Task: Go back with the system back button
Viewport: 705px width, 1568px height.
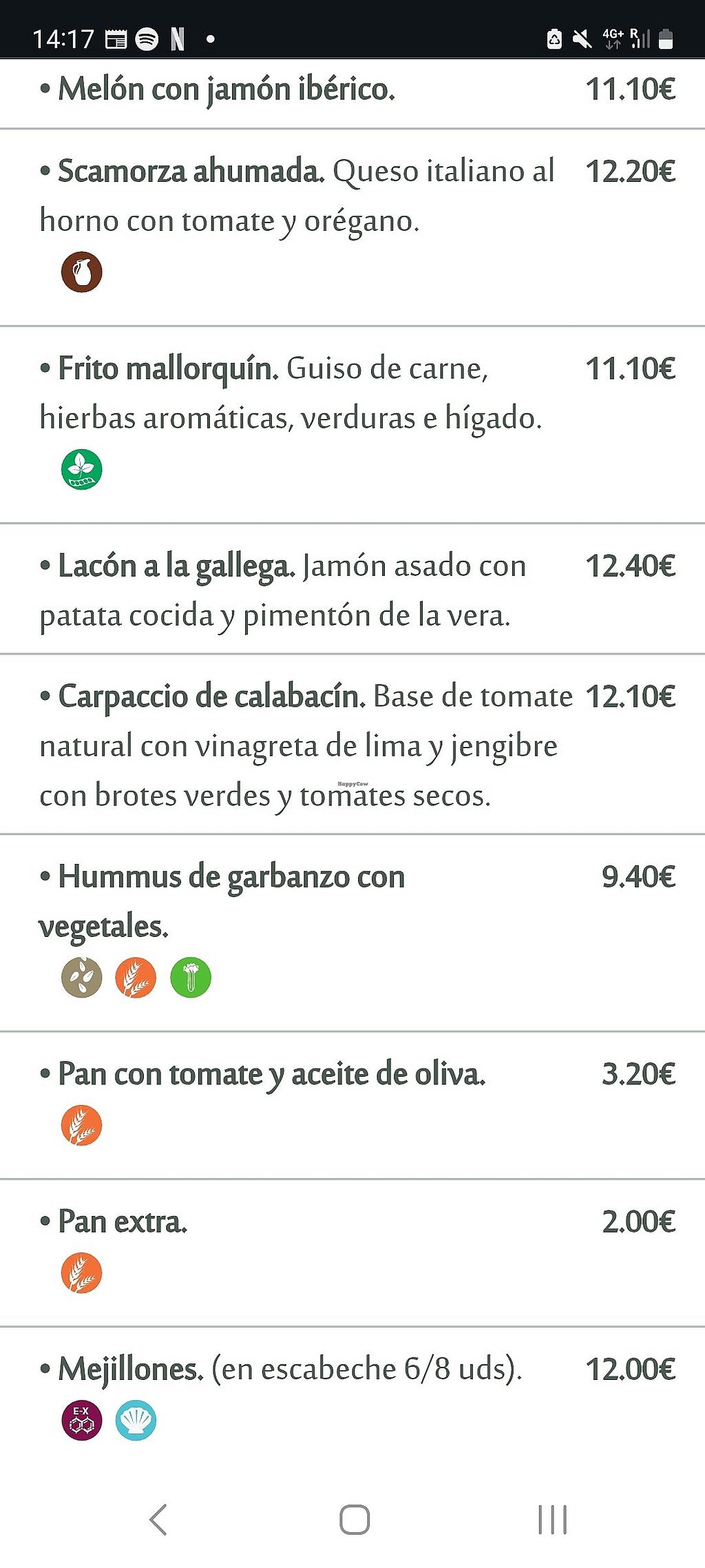Action: click(158, 1519)
